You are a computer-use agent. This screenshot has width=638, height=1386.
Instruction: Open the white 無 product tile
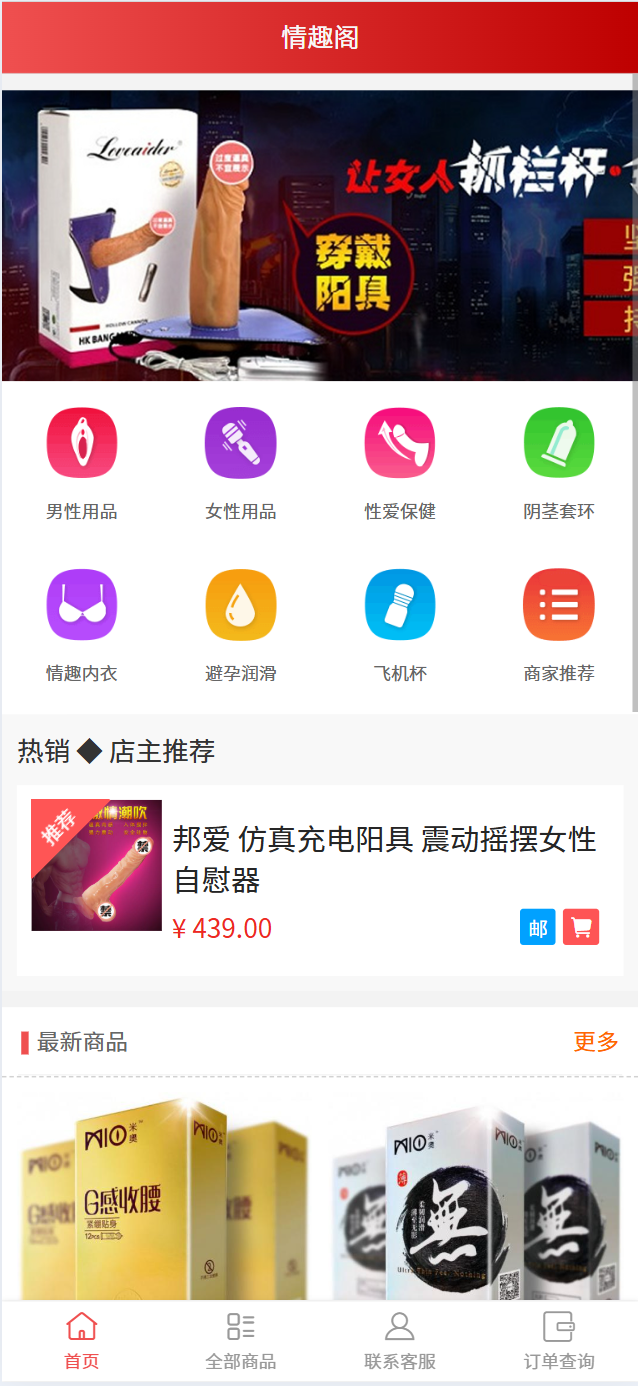point(476,1200)
